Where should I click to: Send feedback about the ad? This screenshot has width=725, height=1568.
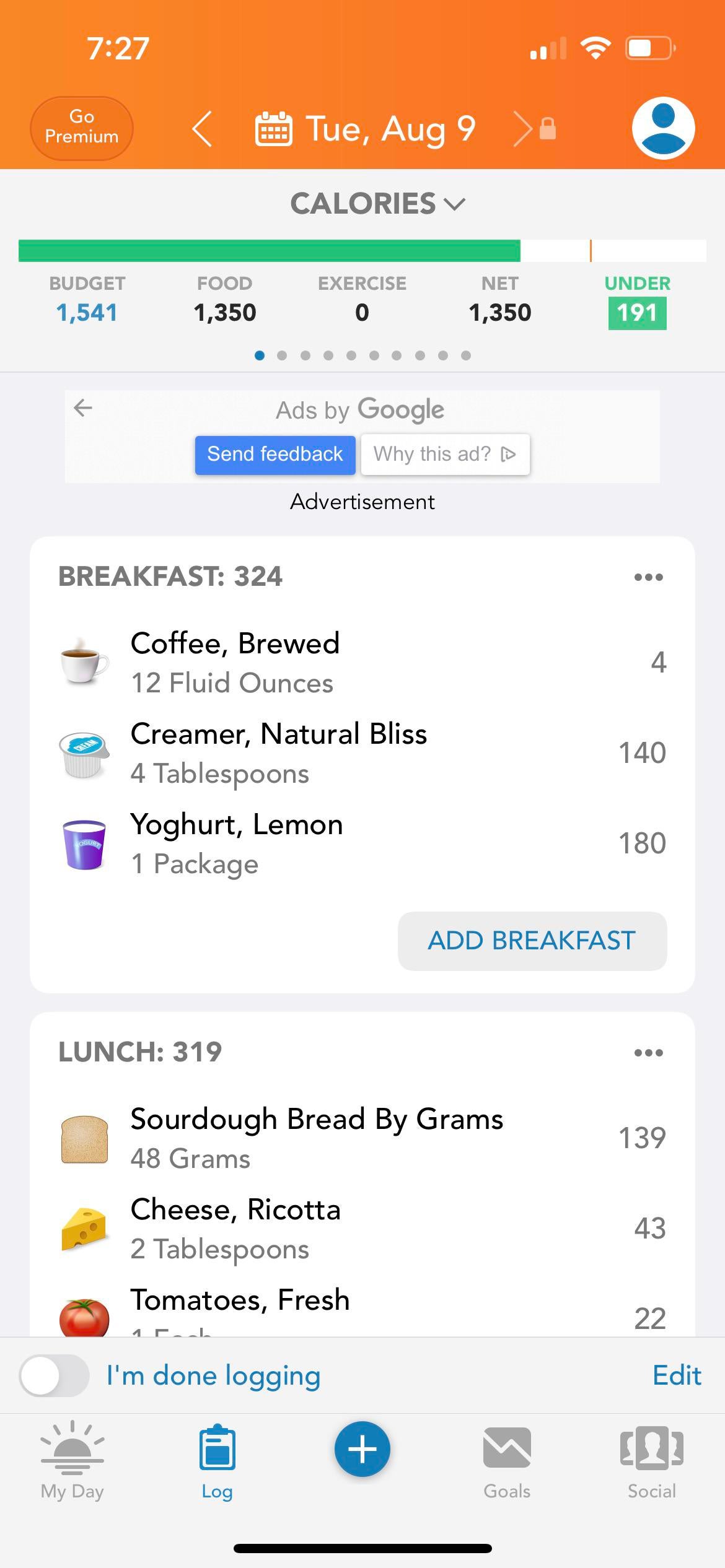pyautogui.click(x=275, y=455)
